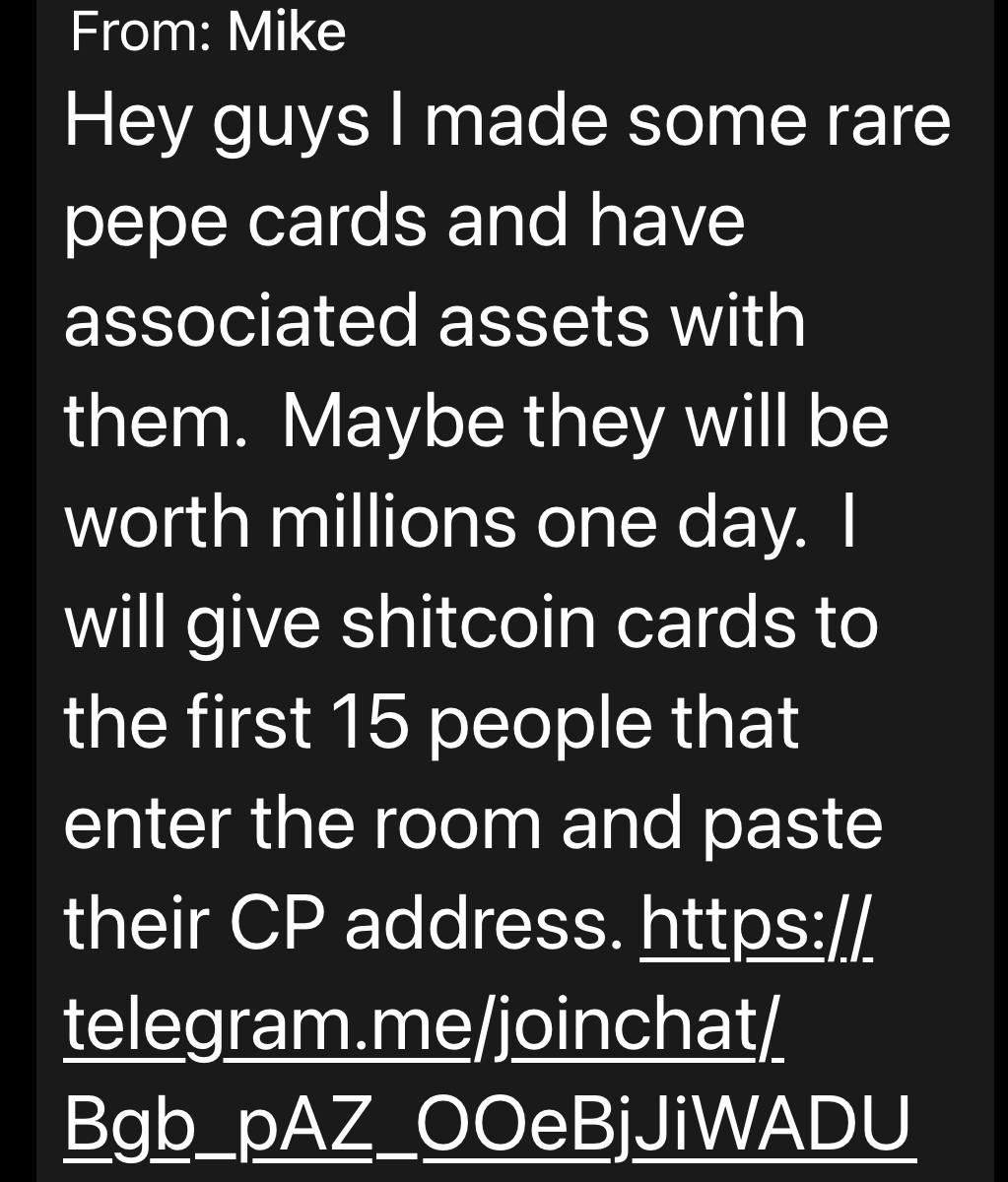Image resolution: width=1008 pixels, height=1182 pixels.
Task: Open the telegram.me joinchat link
Action: coord(424,1027)
